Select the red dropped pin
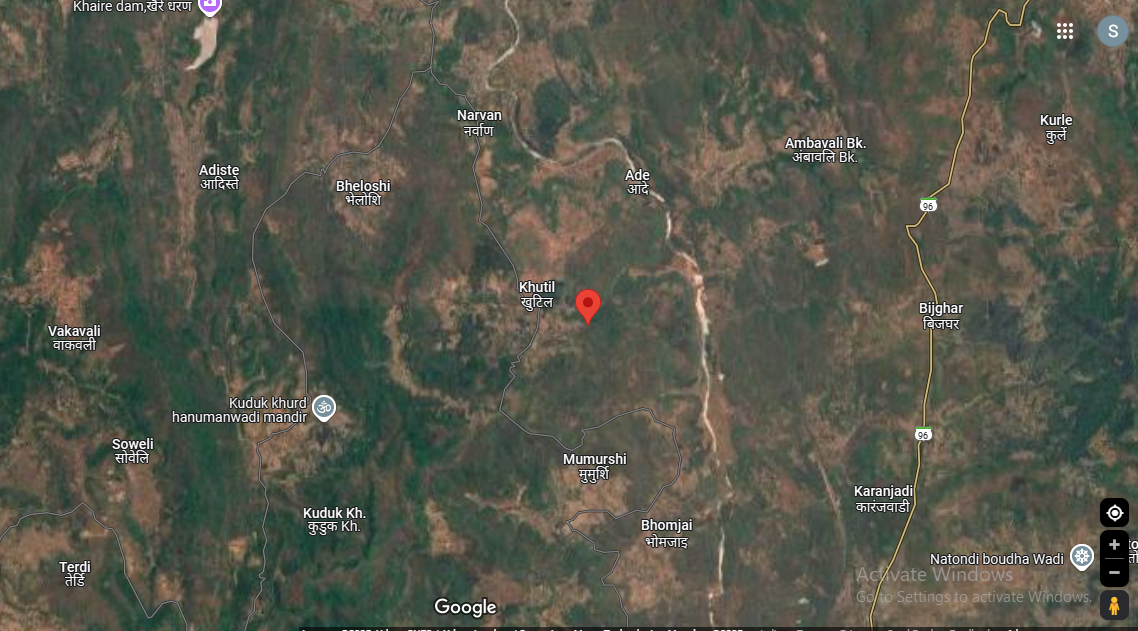 (x=588, y=305)
